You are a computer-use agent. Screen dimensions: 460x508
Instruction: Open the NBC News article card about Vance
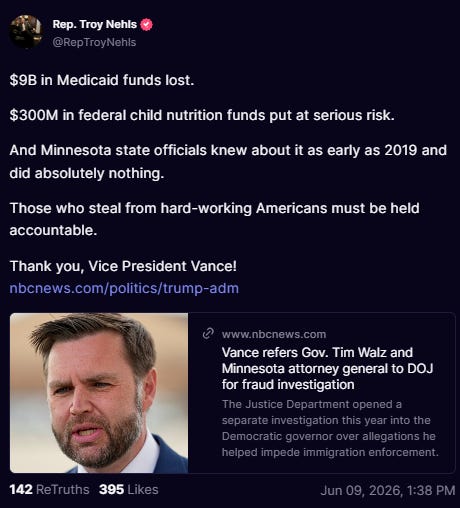[232, 393]
